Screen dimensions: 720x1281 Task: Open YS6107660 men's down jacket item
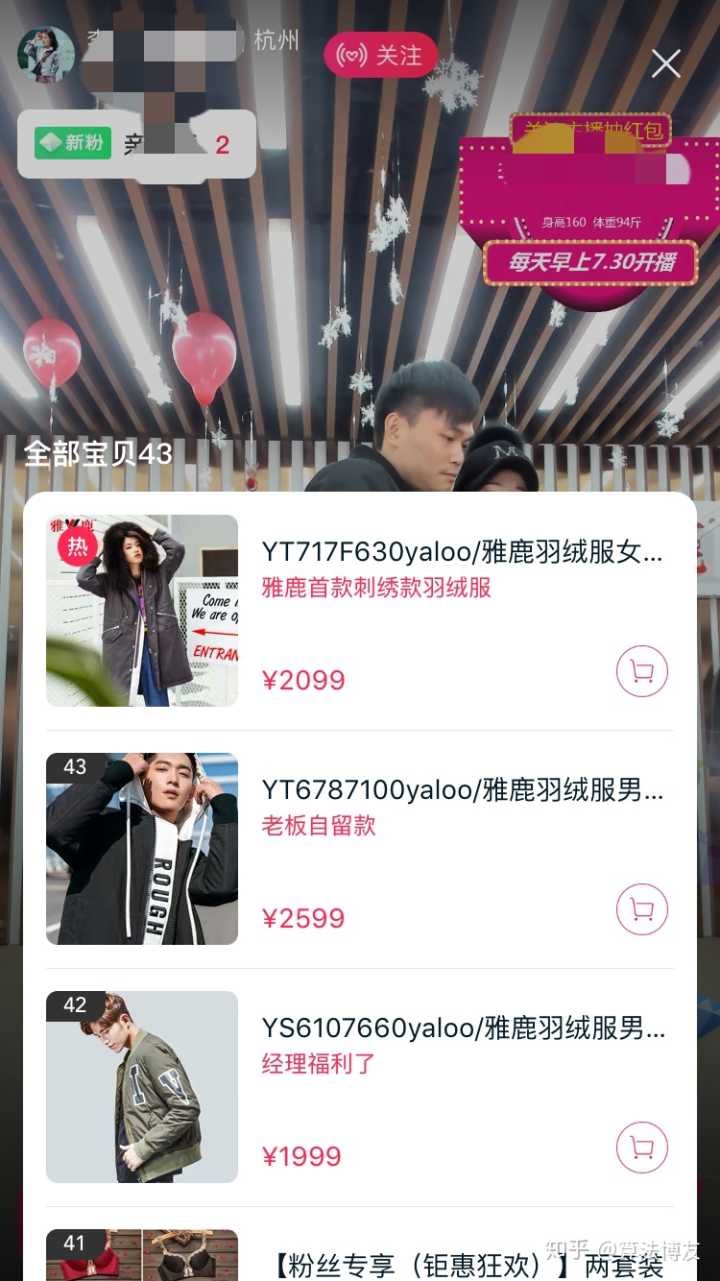tap(462, 1028)
